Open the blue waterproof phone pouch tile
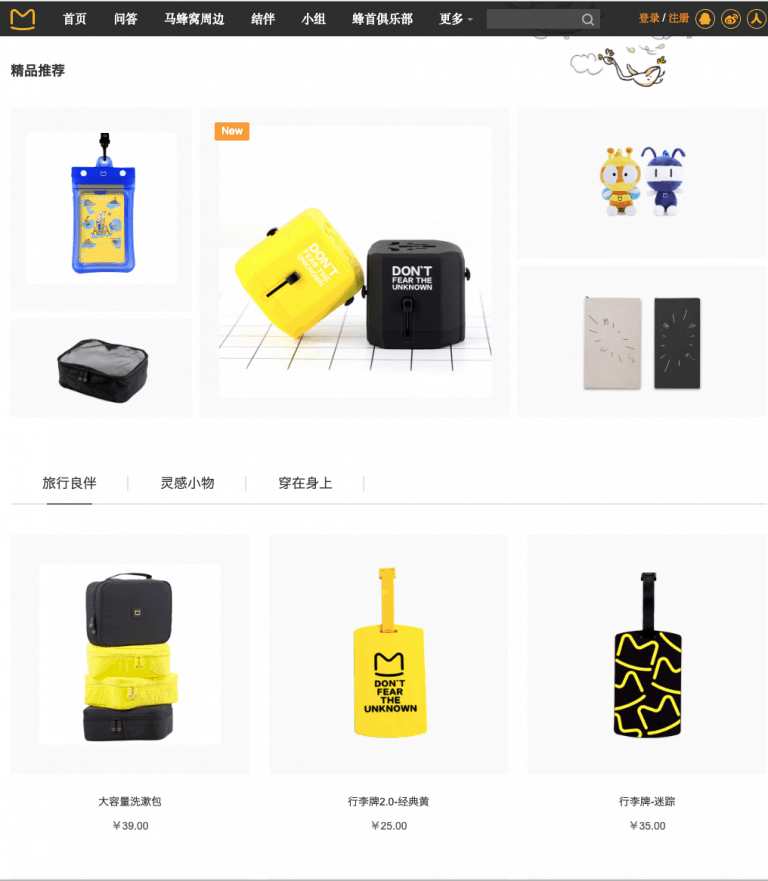 pyautogui.click(x=101, y=208)
